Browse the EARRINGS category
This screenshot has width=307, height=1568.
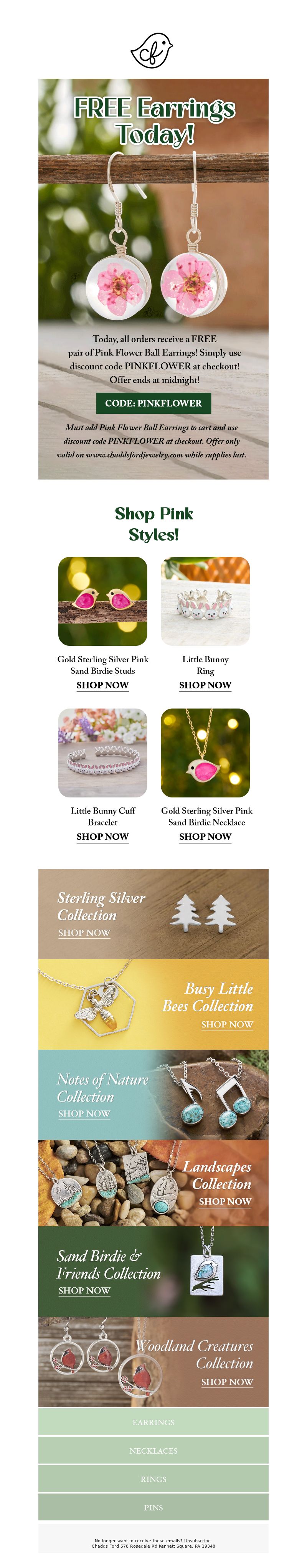(x=153, y=1422)
